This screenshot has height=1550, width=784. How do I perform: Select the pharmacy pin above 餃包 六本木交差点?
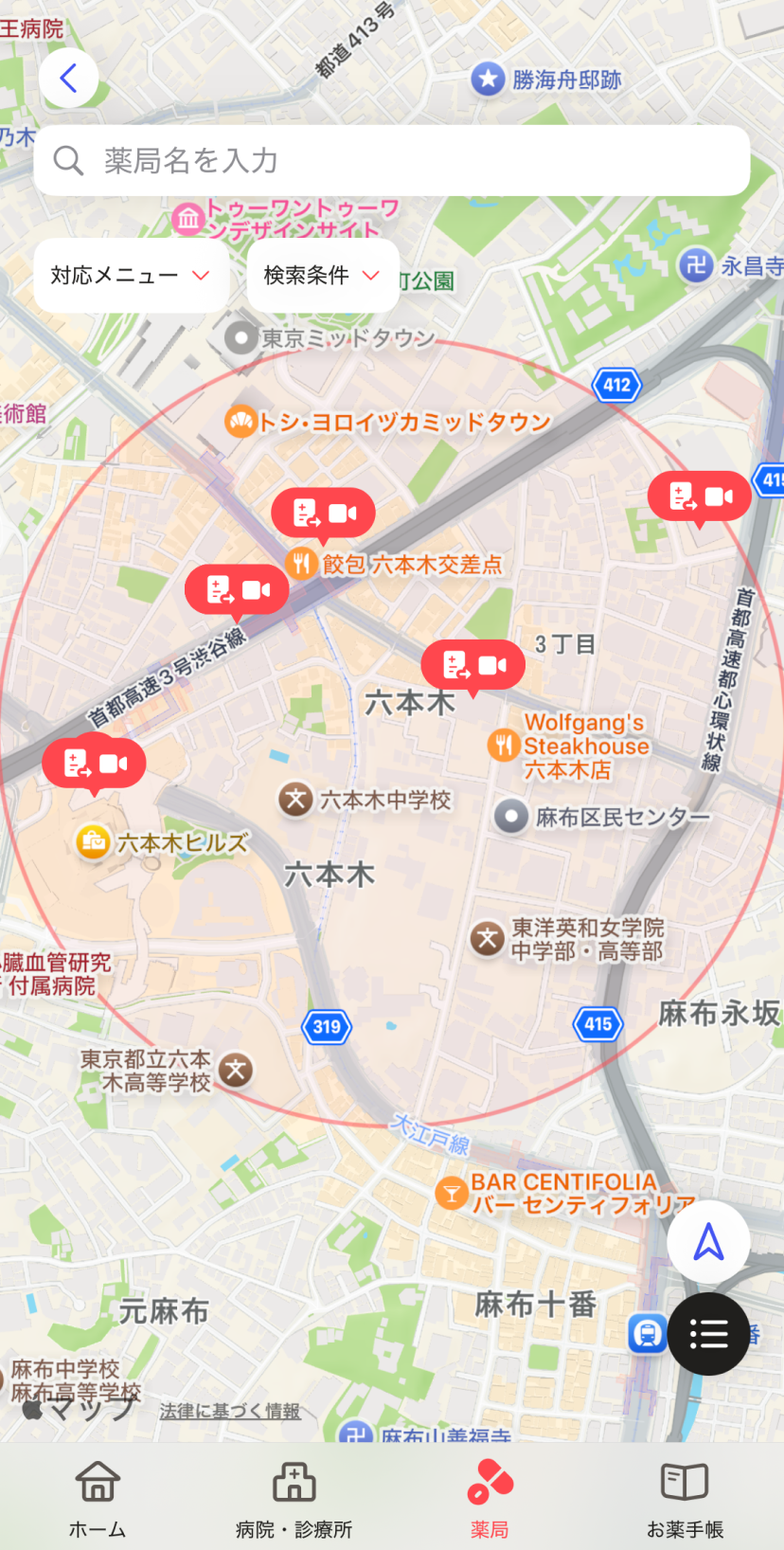pyautogui.click(x=323, y=514)
